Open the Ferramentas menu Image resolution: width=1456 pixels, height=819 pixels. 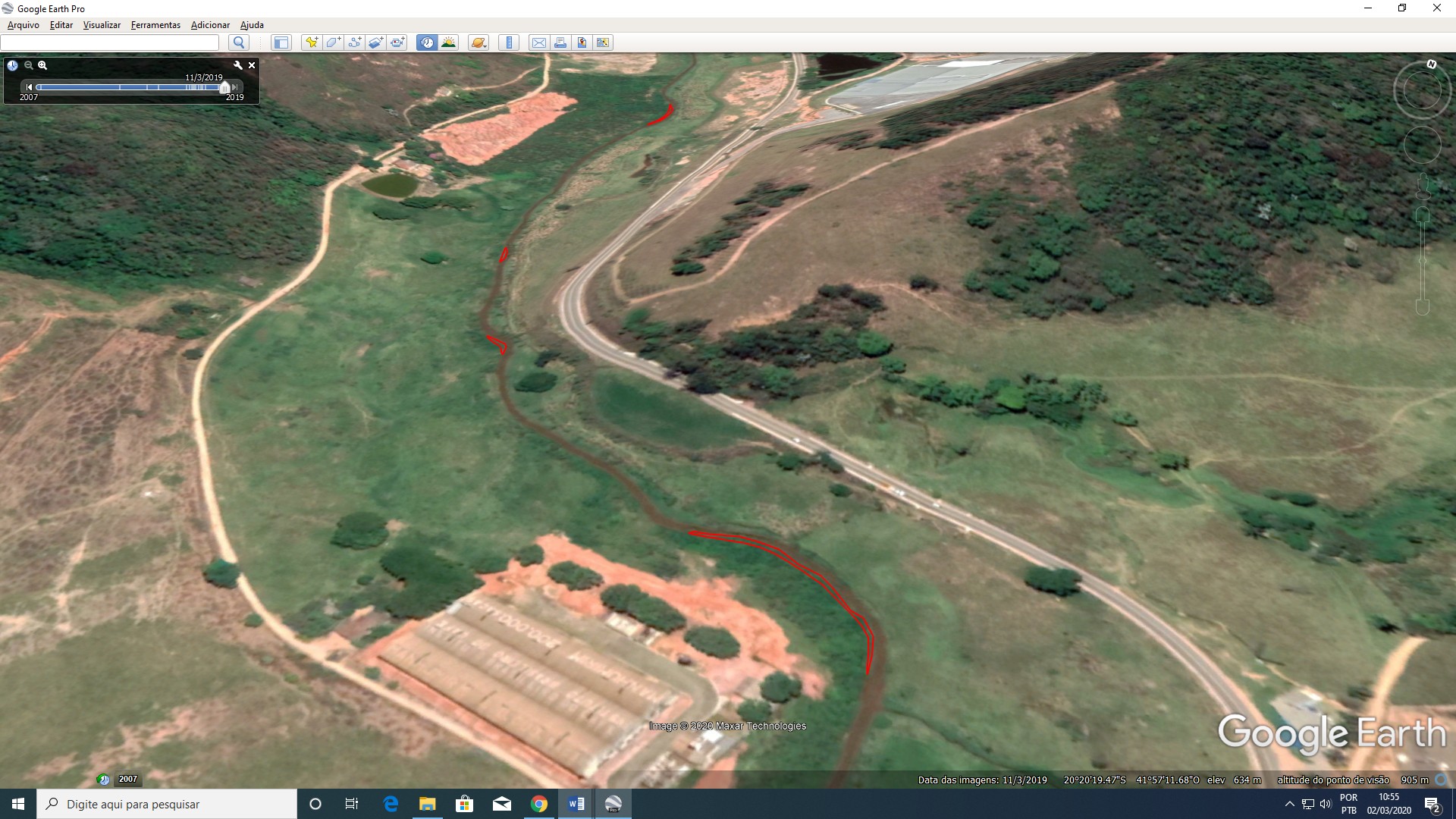click(x=155, y=25)
